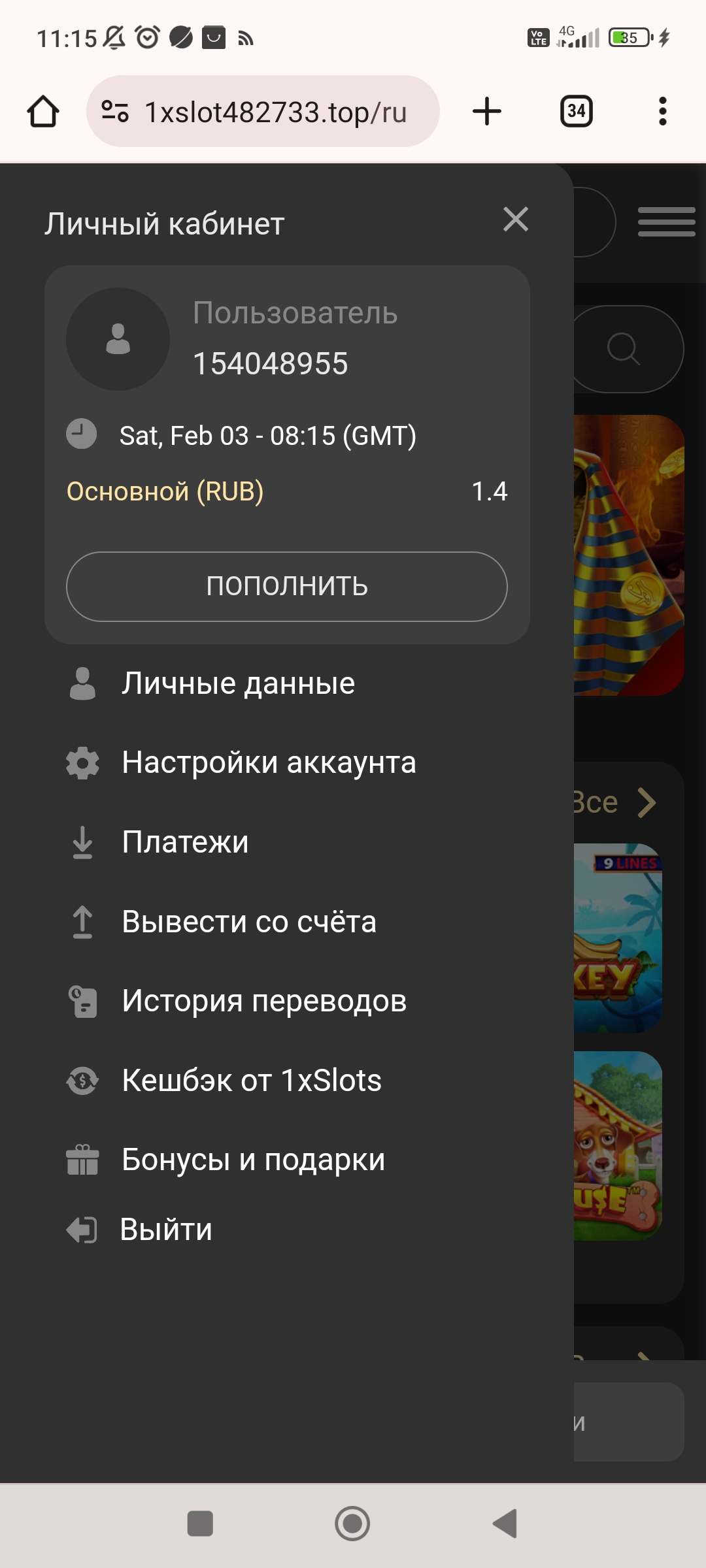View История переводов
706x1568 pixels.
(x=263, y=1001)
